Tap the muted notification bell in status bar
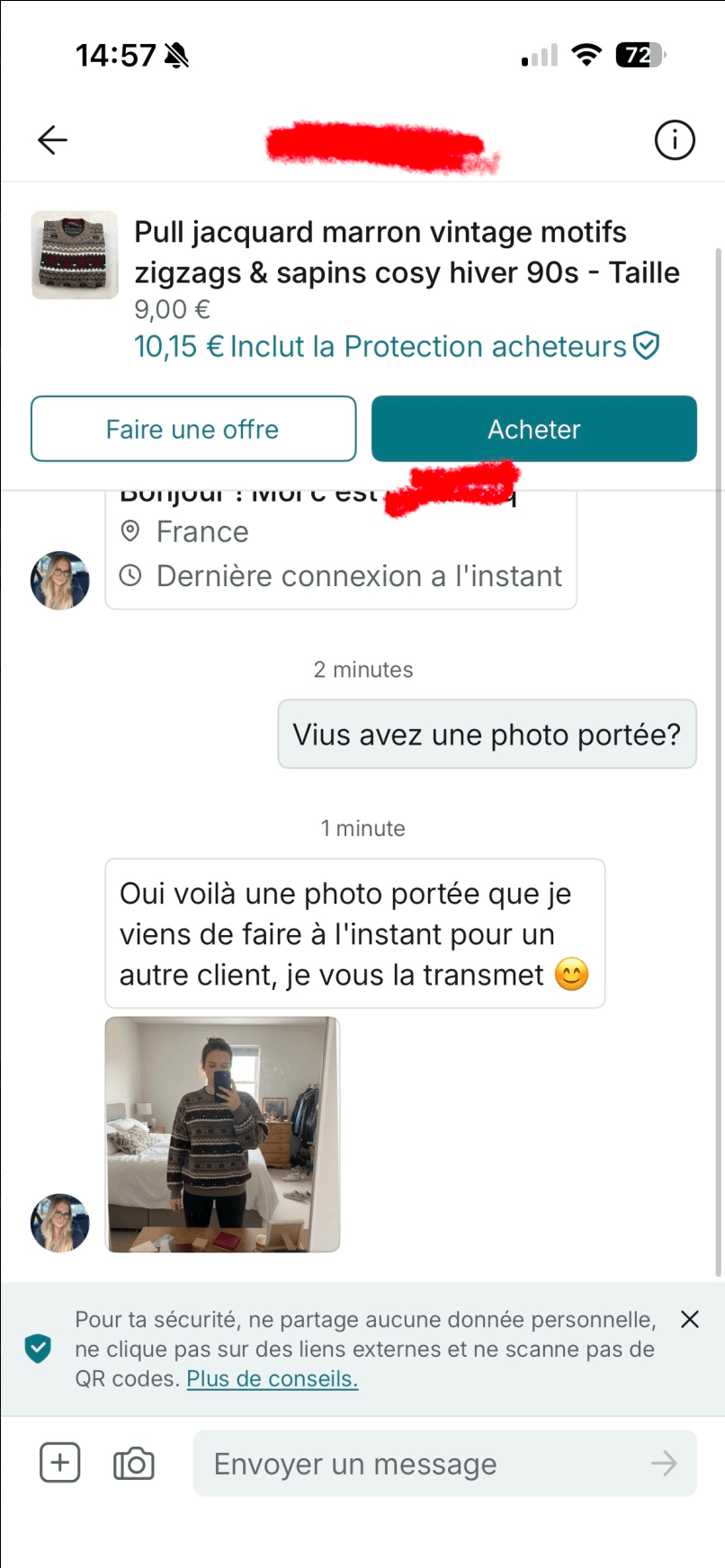The height and width of the screenshot is (1568, 725). 176,54
